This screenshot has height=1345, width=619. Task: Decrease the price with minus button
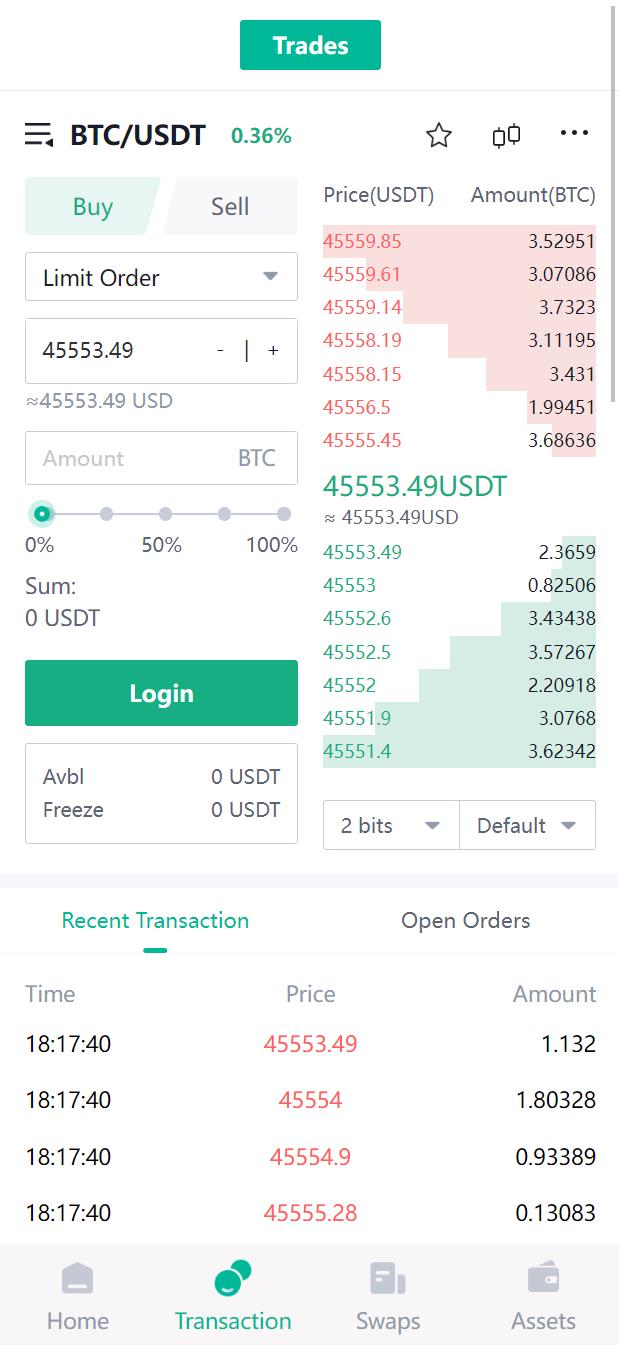pyautogui.click(x=220, y=351)
